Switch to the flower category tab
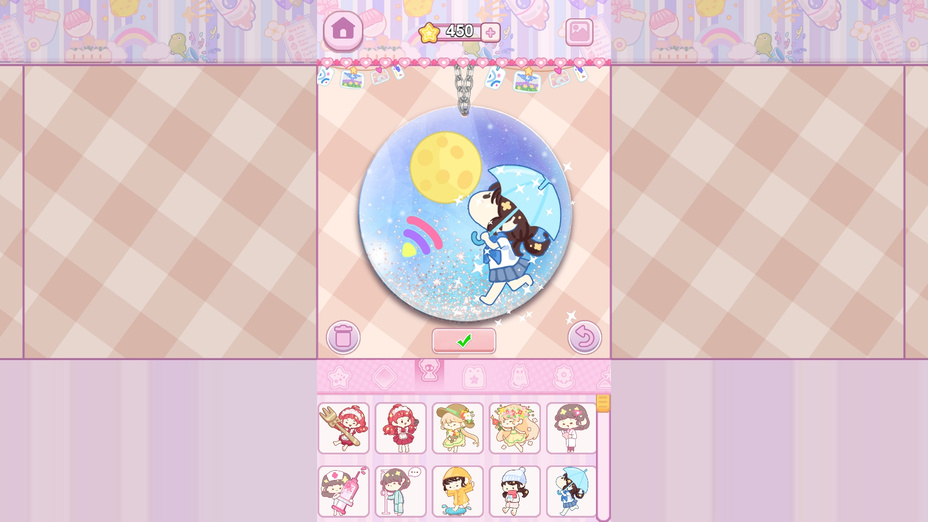 [563, 377]
